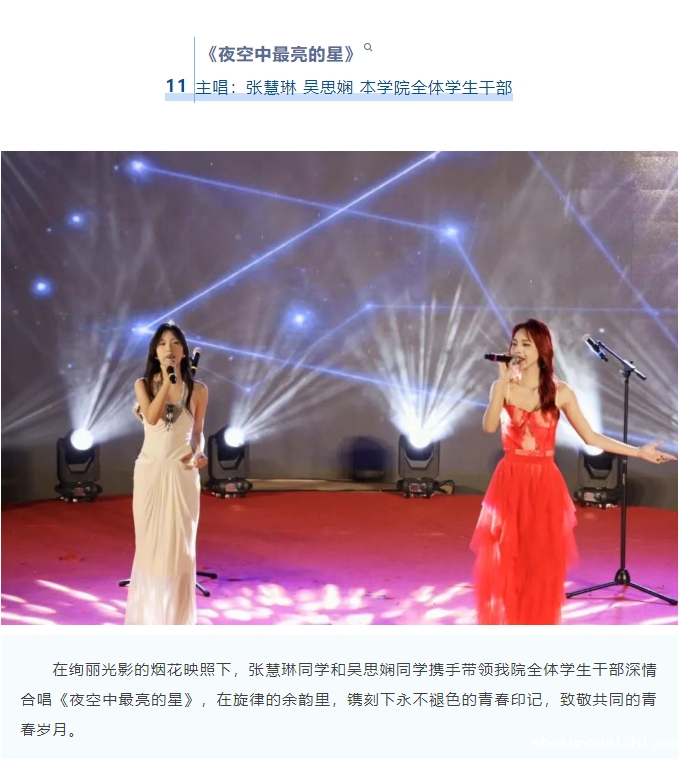Open the stage performance photo
This screenshot has height=759, width=679.
pyautogui.click(x=339, y=388)
